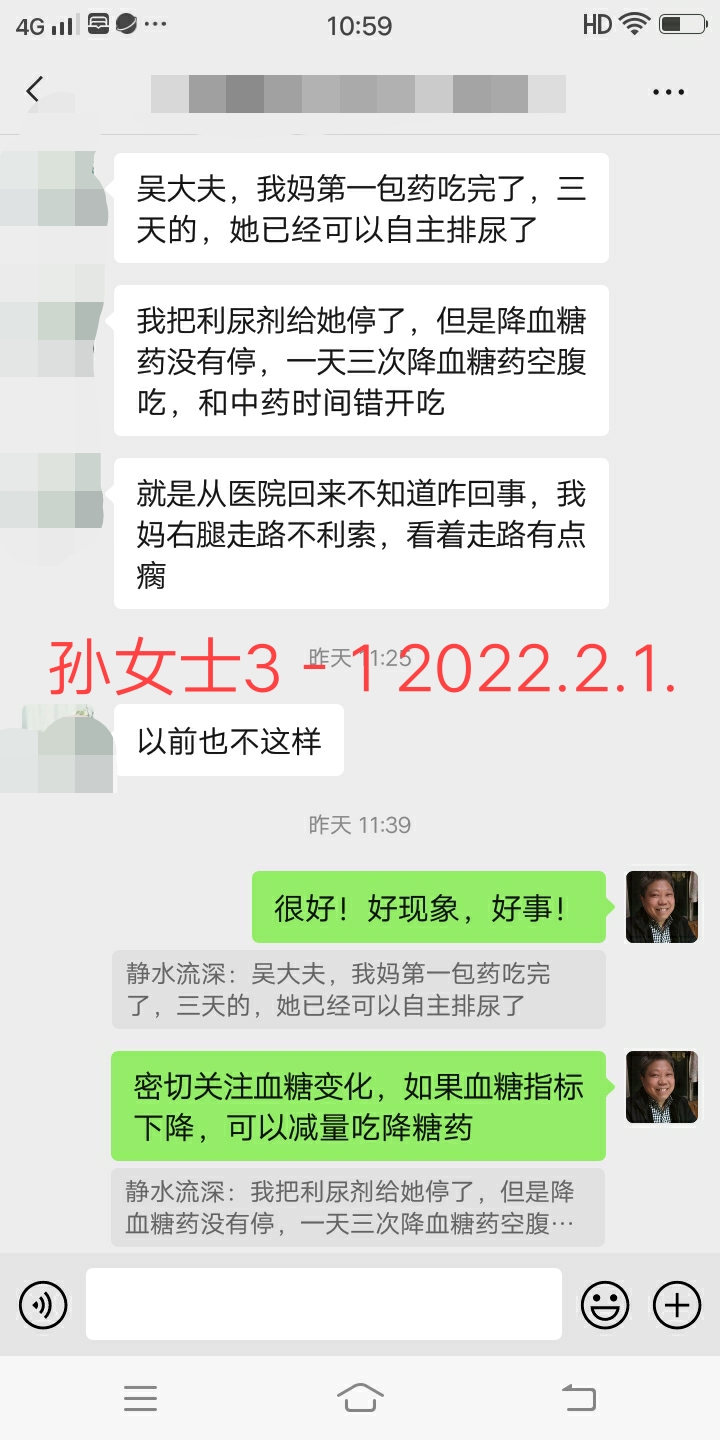
Task: Open the chat's three-dot overflow menu
Action: coord(668,92)
